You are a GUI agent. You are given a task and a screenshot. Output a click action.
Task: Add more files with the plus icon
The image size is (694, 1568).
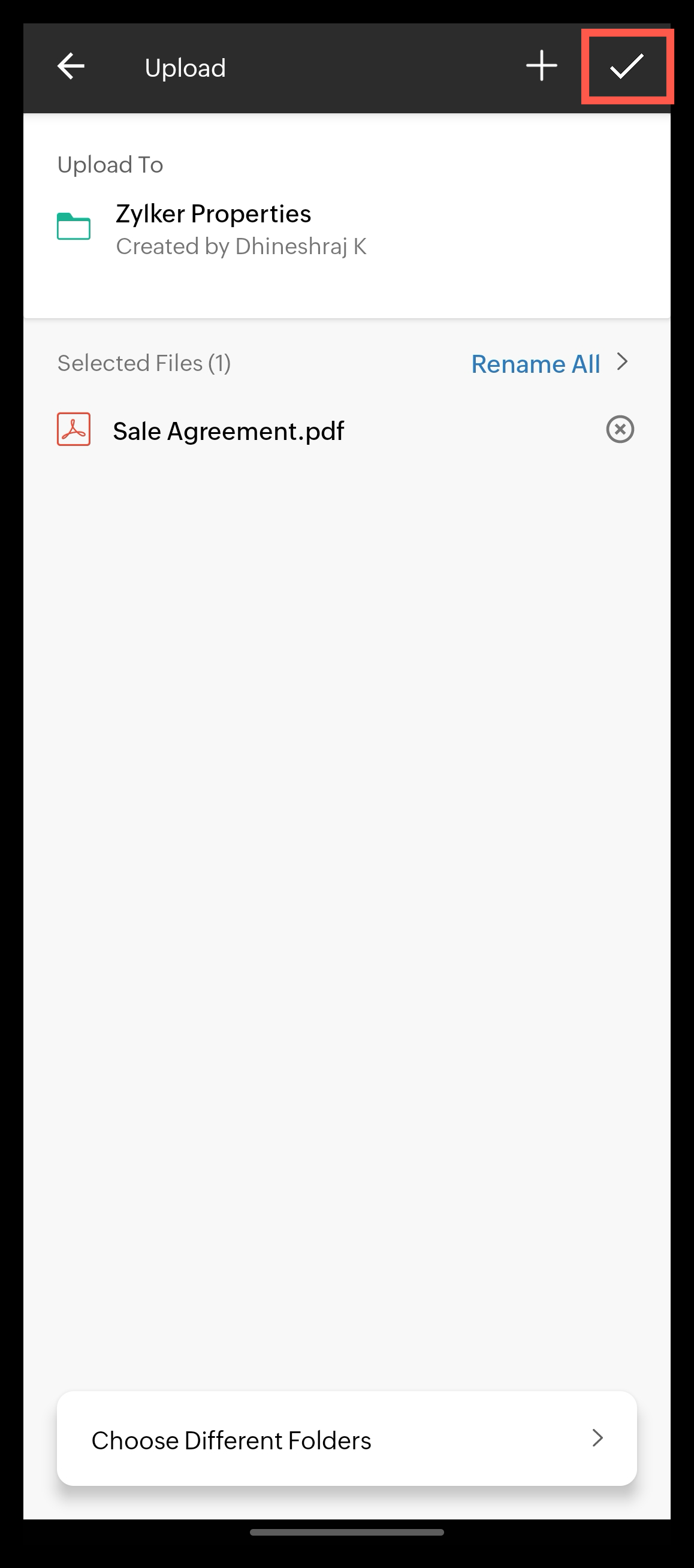(541, 67)
